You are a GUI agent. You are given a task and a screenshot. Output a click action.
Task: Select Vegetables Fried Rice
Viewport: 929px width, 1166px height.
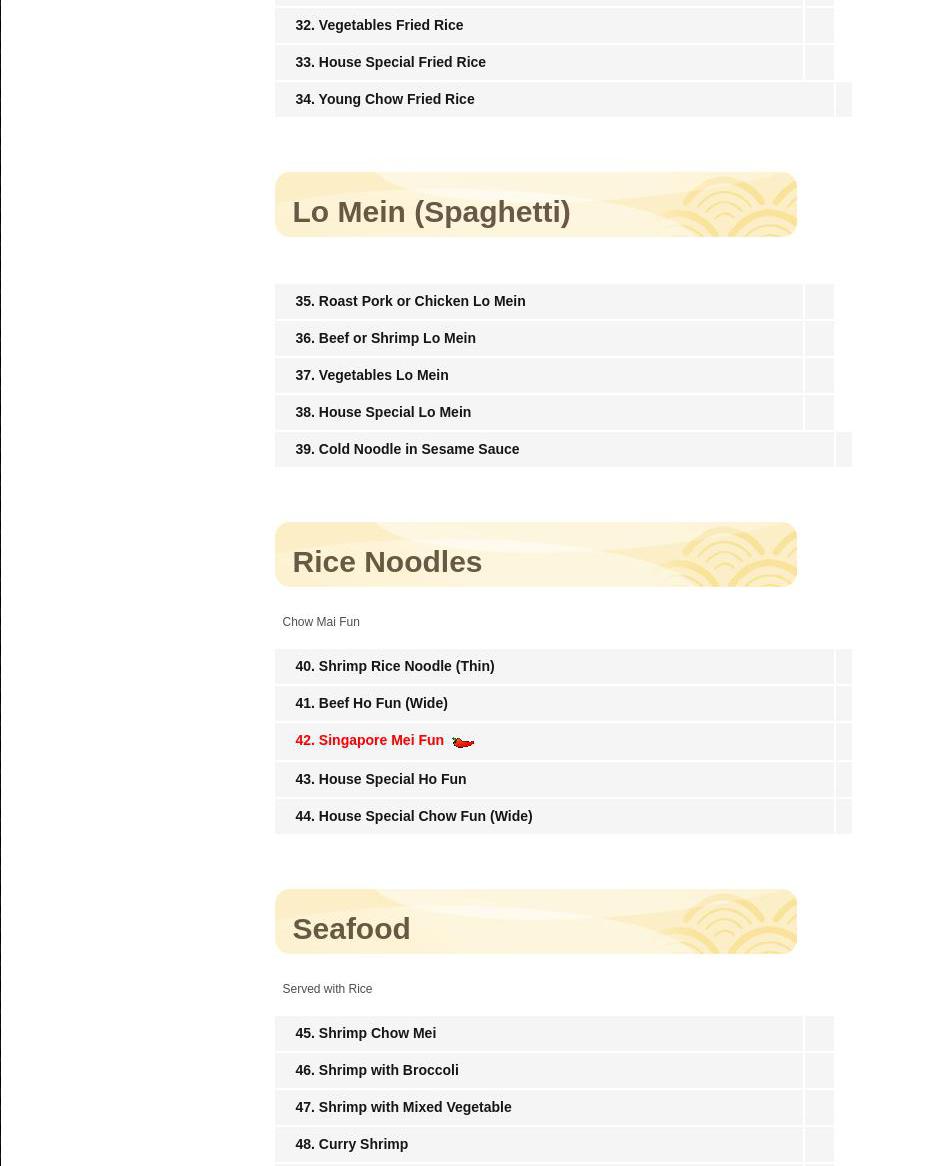(x=379, y=25)
